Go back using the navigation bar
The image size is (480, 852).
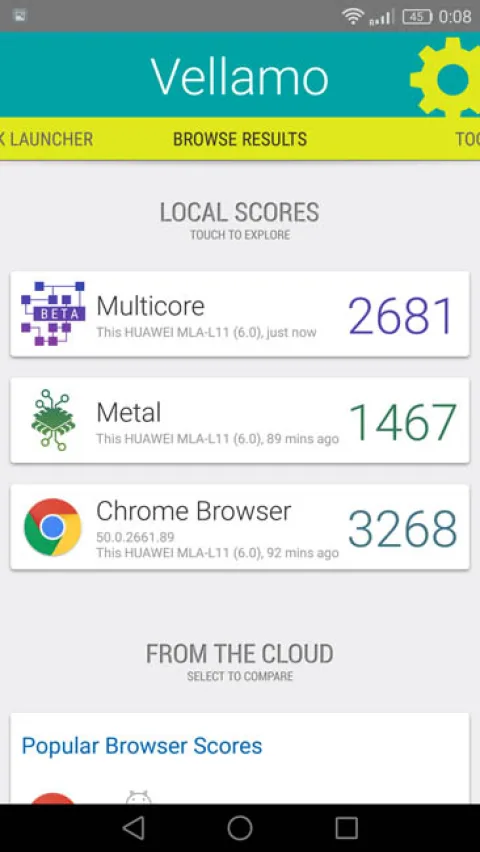(133, 828)
